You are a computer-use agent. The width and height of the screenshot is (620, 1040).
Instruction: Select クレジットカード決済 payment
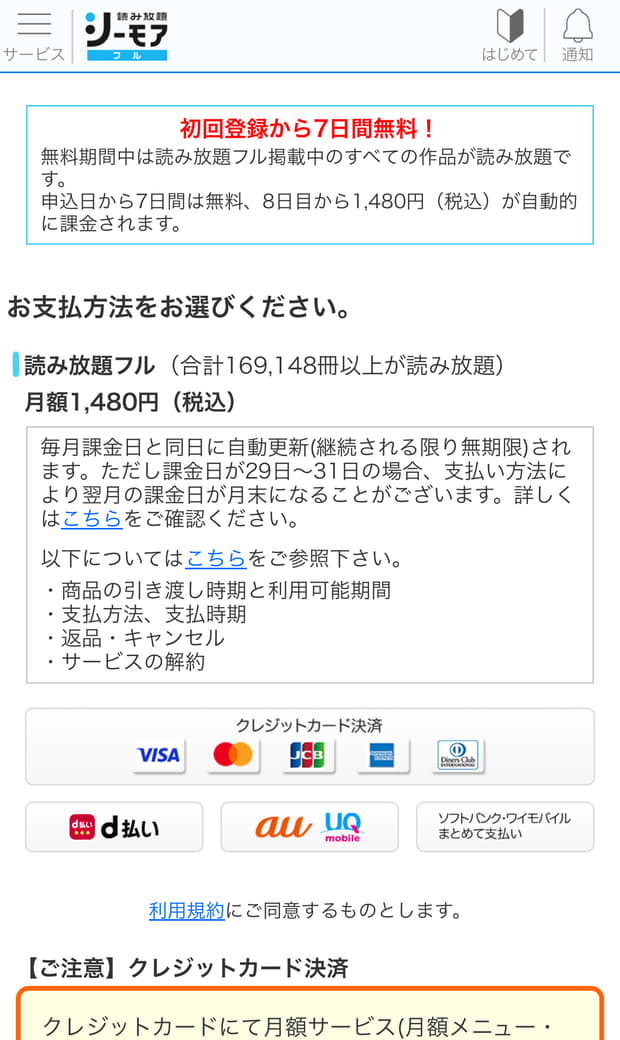(x=309, y=746)
